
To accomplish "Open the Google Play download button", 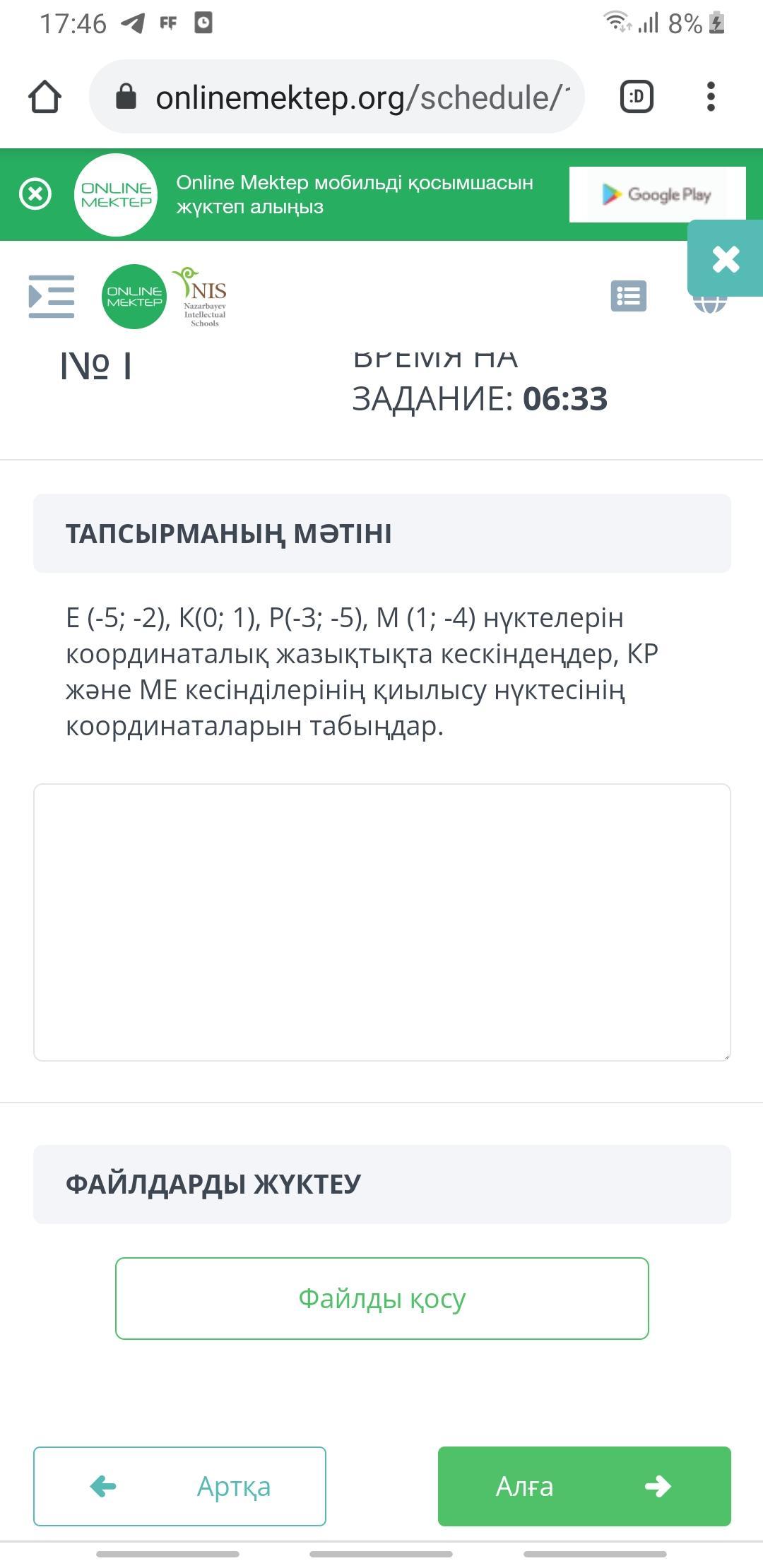I will click(657, 194).
